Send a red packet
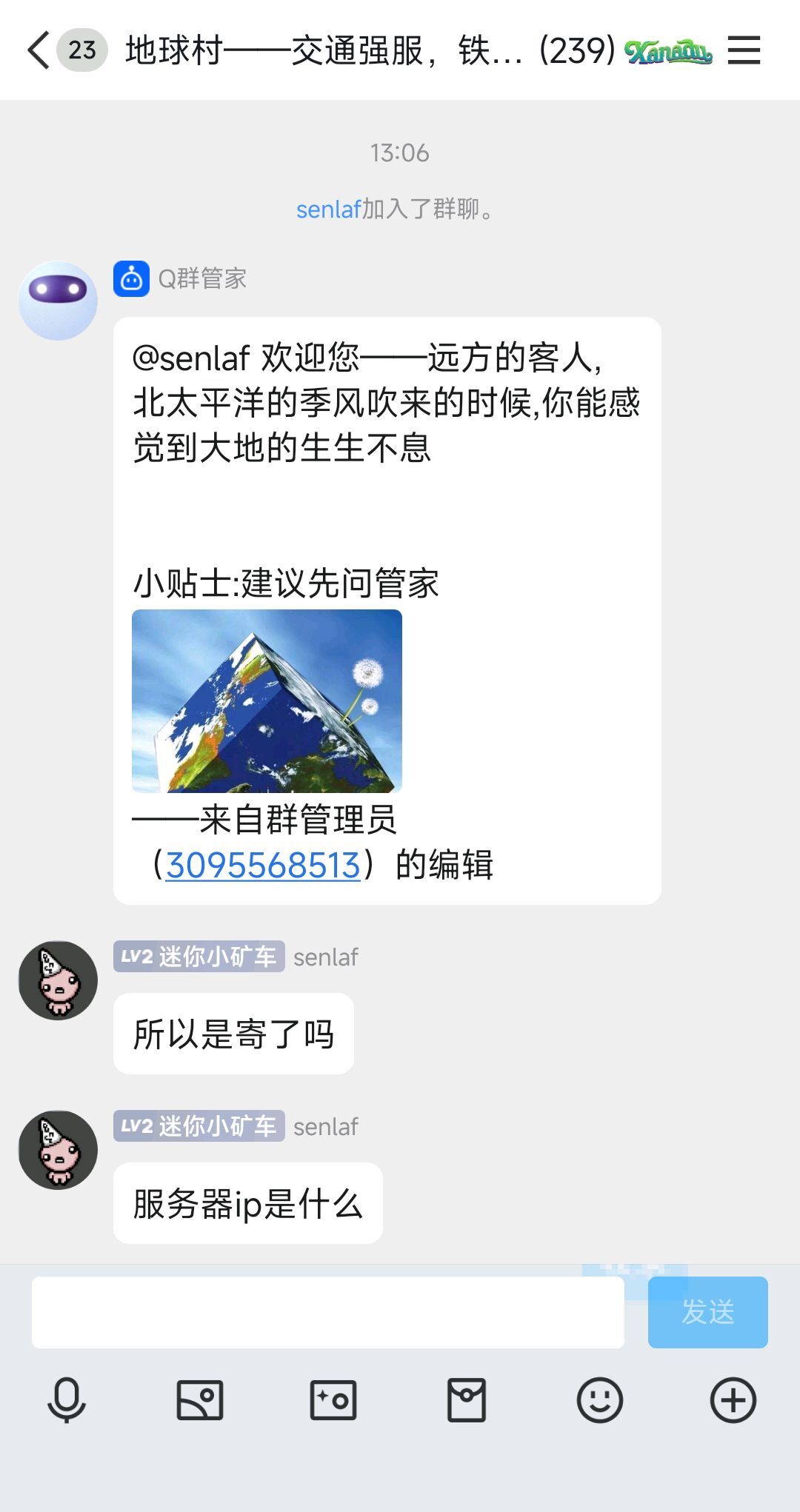The image size is (800, 1512). tap(467, 1400)
